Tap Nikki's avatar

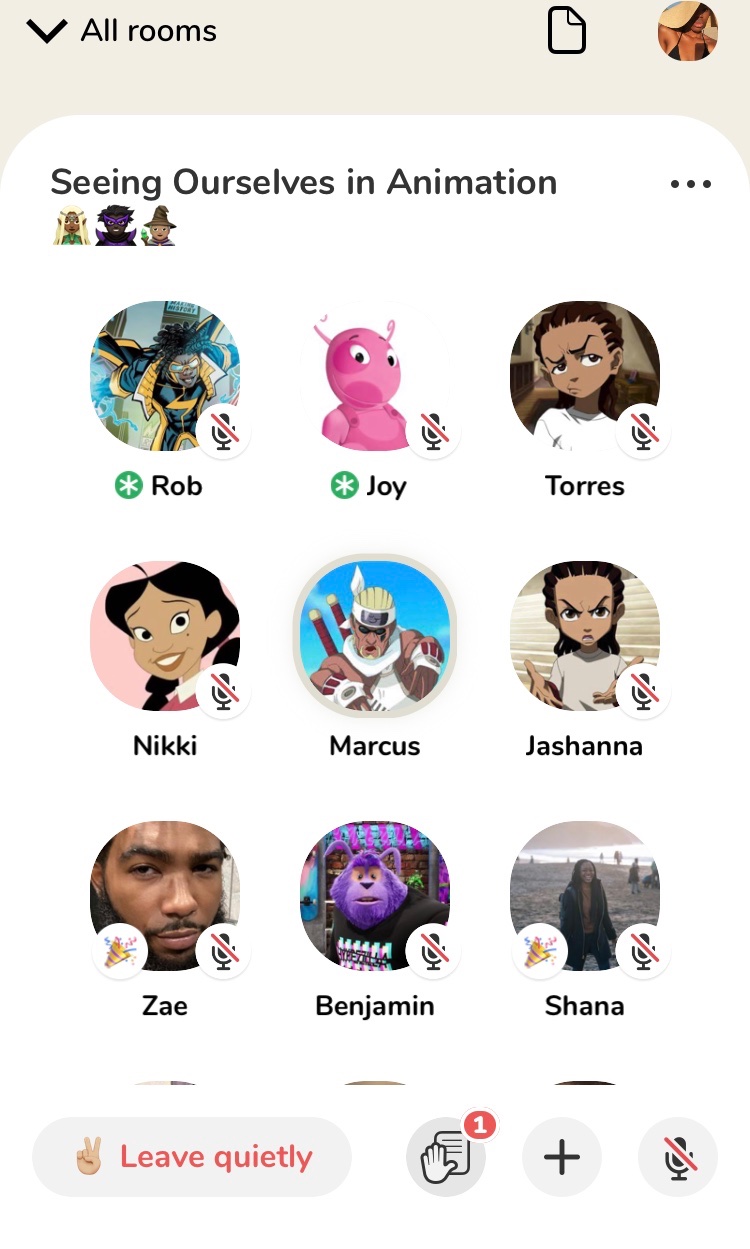click(165, 636)
